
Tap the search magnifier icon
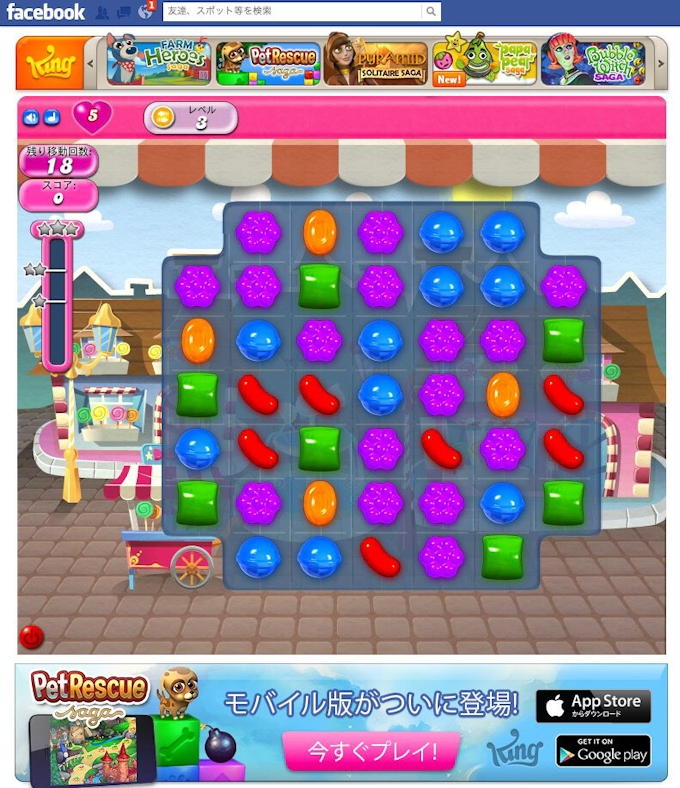[431, 12]
